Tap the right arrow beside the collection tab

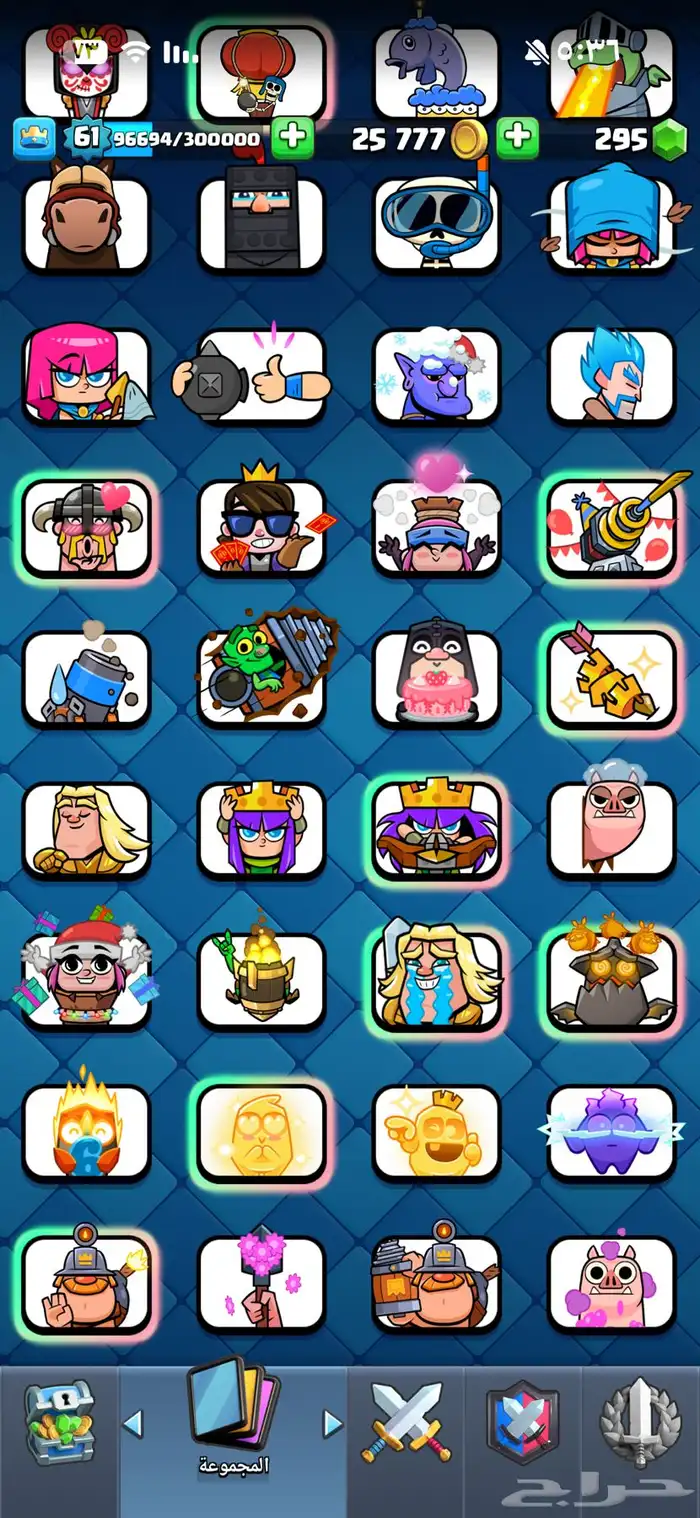333,1423
